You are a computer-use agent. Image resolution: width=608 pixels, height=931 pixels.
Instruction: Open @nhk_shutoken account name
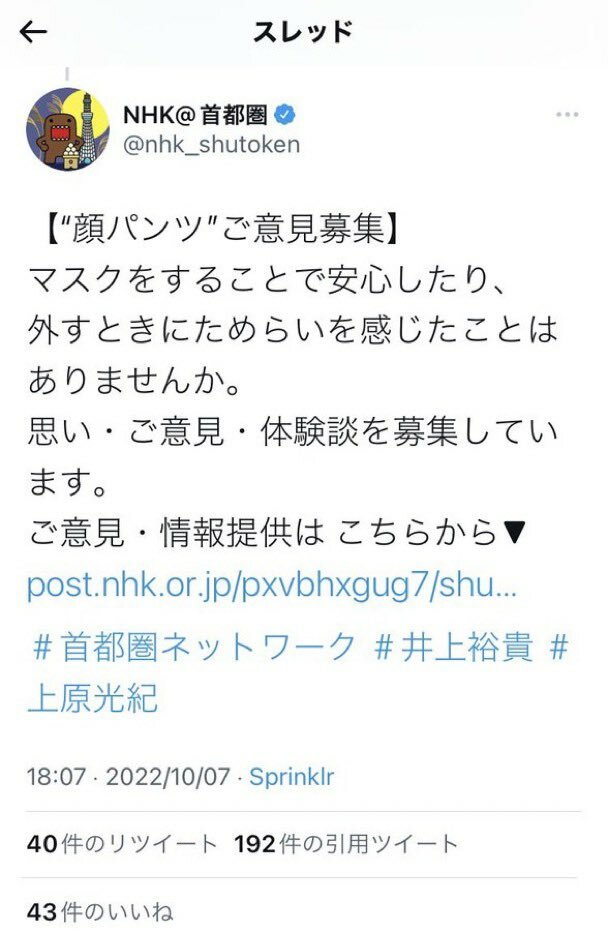coord(211,145)
